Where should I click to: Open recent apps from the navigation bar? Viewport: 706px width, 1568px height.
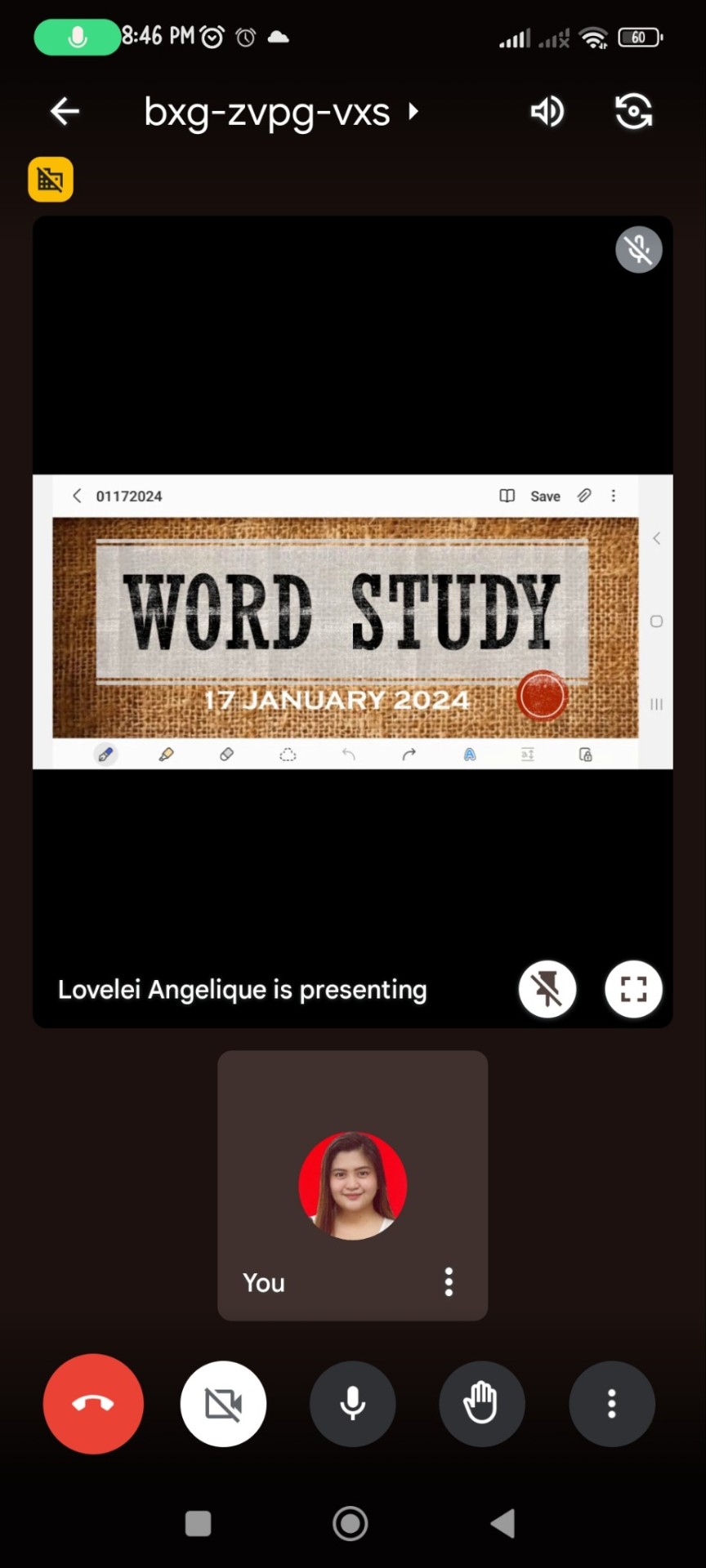[199, 1523]
